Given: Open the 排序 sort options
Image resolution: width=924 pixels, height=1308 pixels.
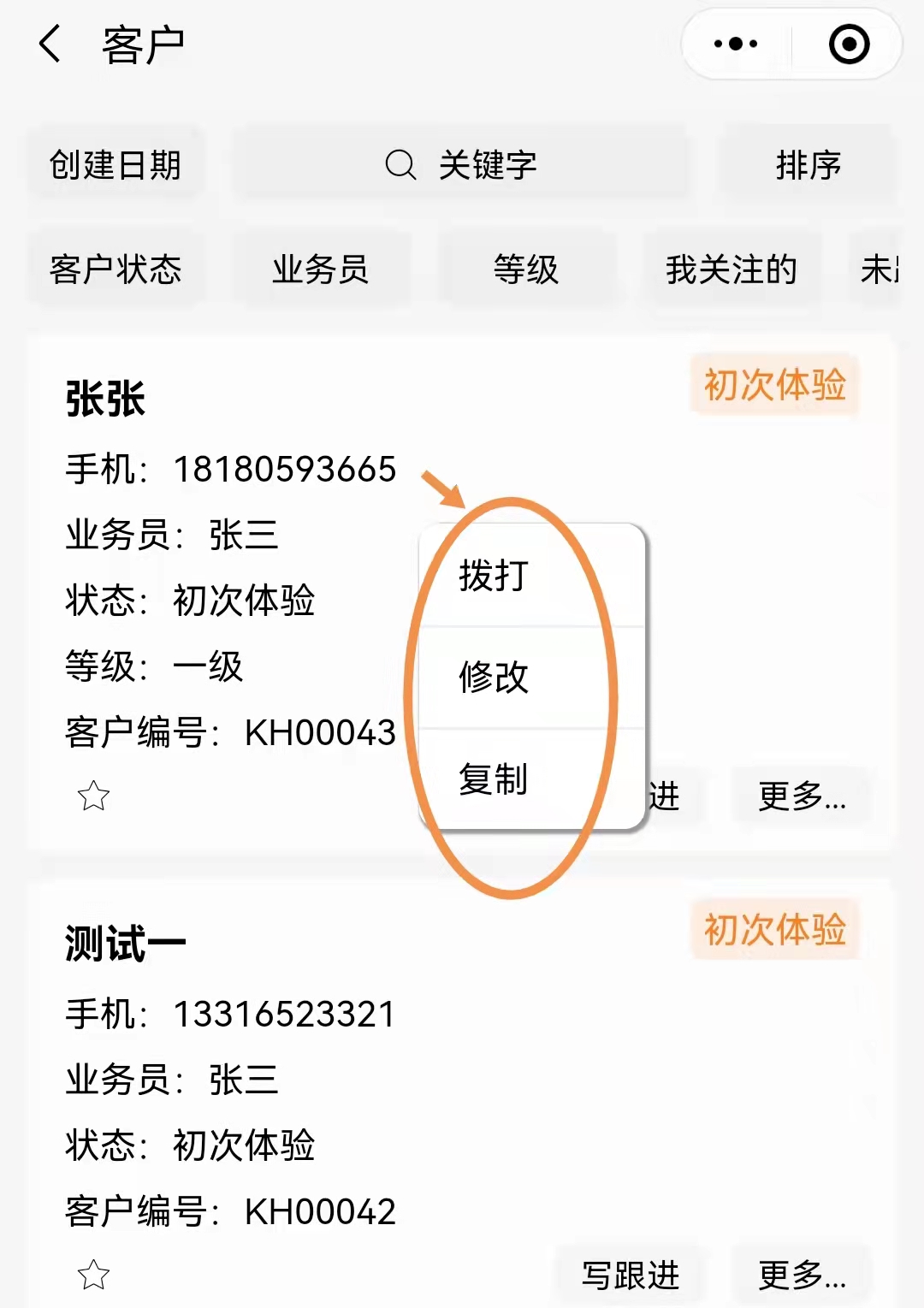Looking at the screenshot, I should [x=808, y=164].
